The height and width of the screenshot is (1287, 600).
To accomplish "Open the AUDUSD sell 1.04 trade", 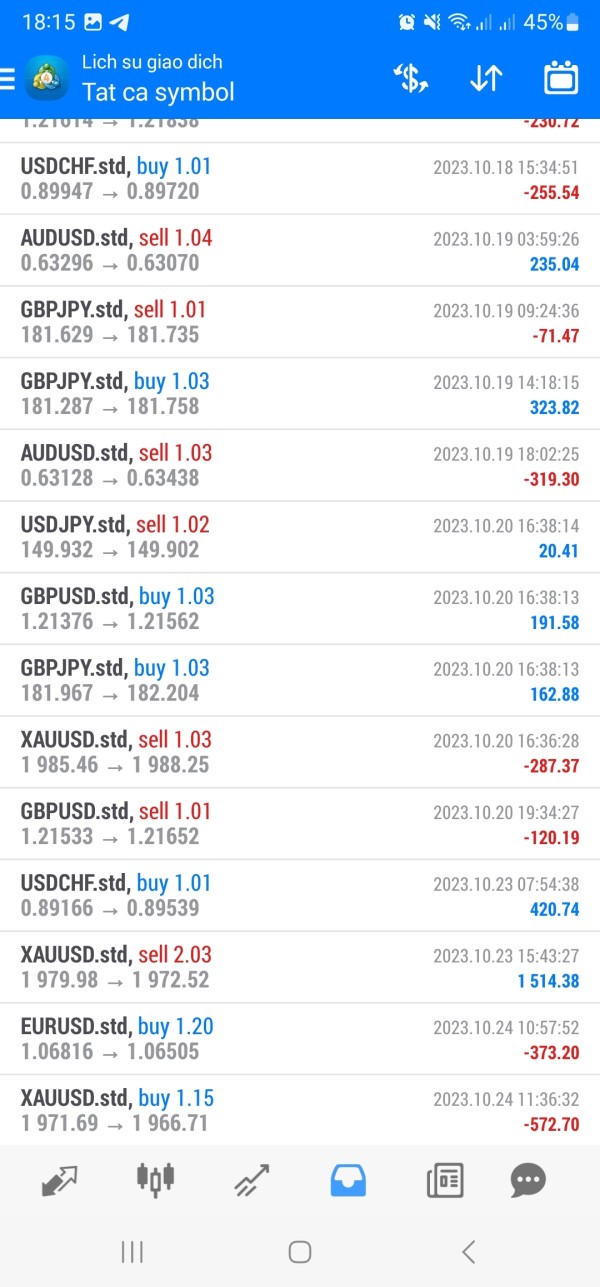I will point(300,251).
